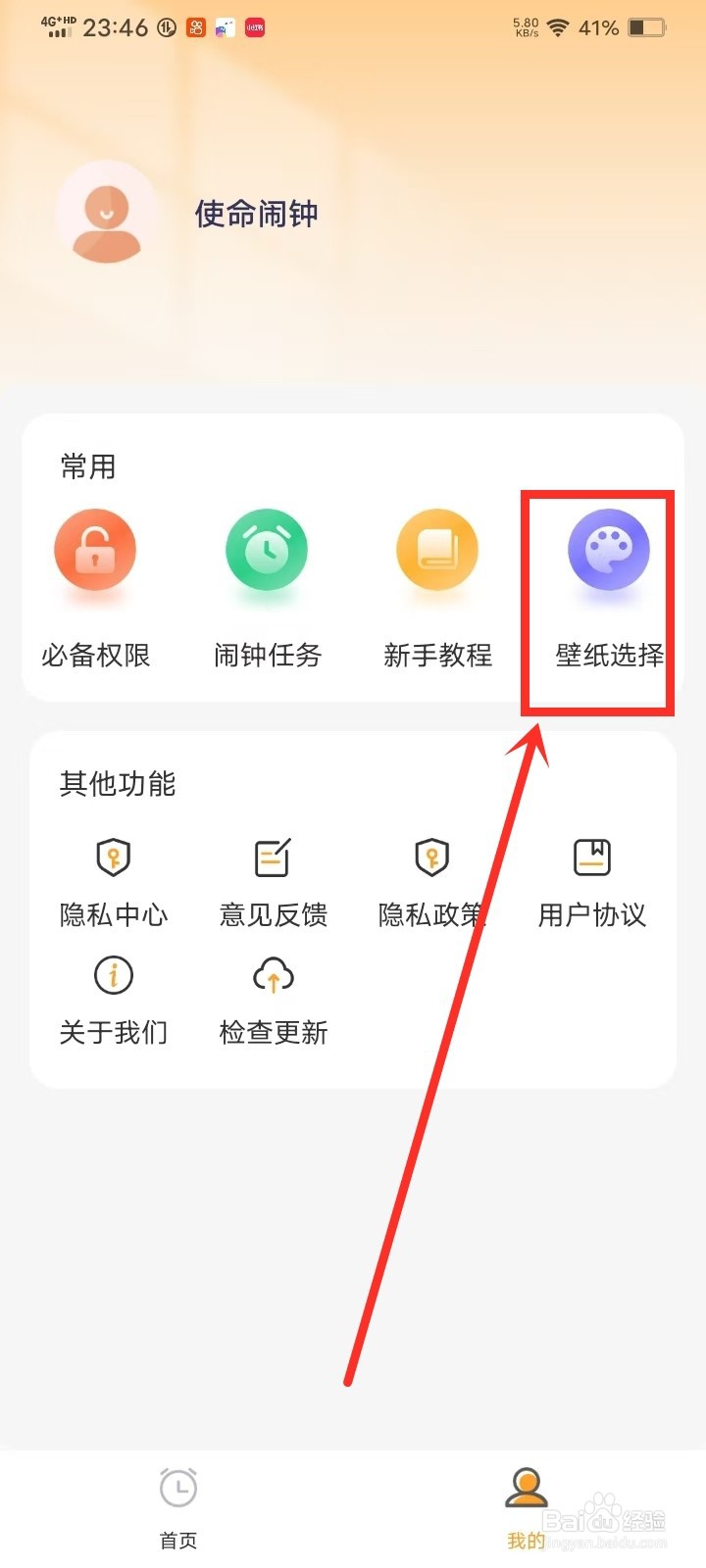Open the 意见反馈 feedback icon

[272, 857]
